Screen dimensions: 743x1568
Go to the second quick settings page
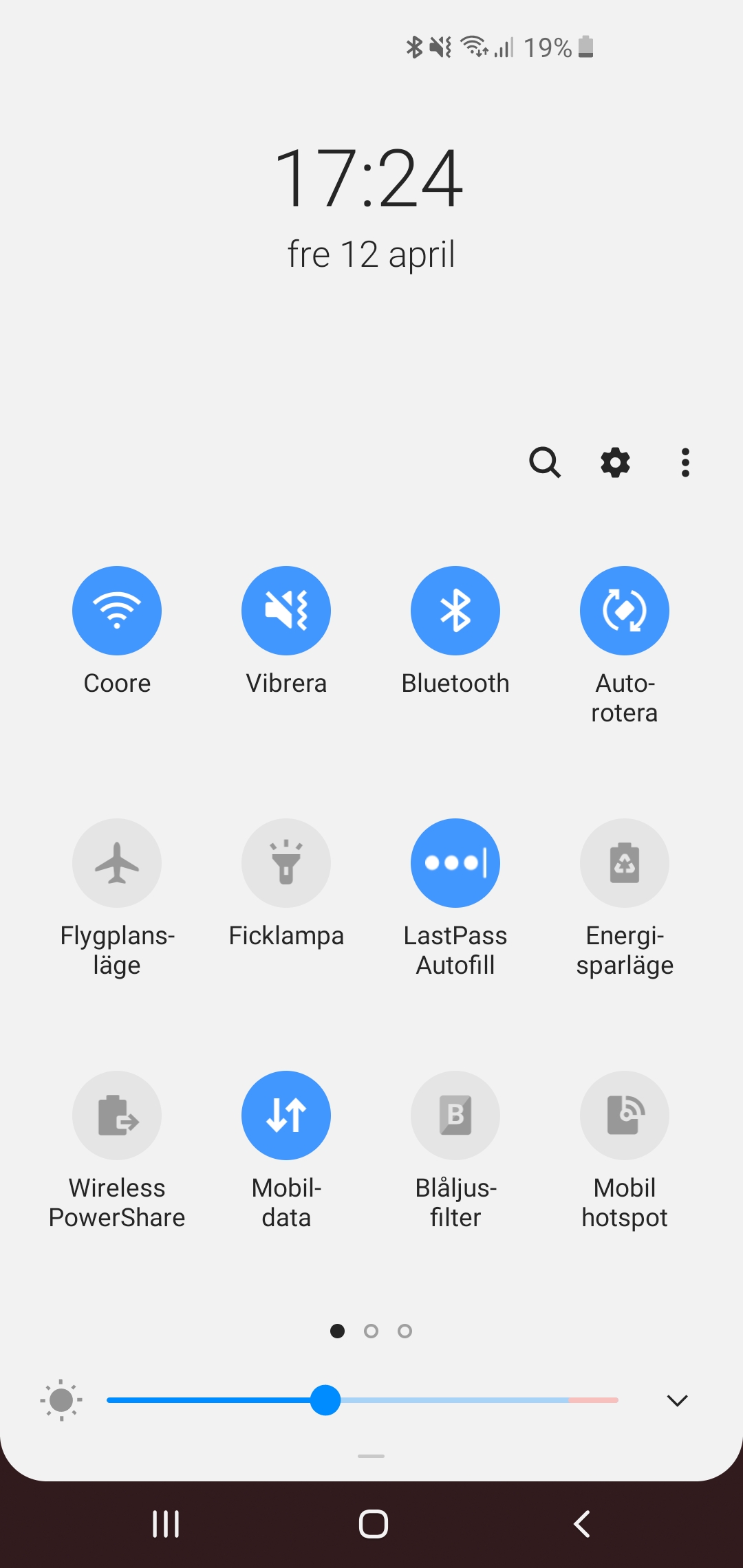tap(371, 1331)
